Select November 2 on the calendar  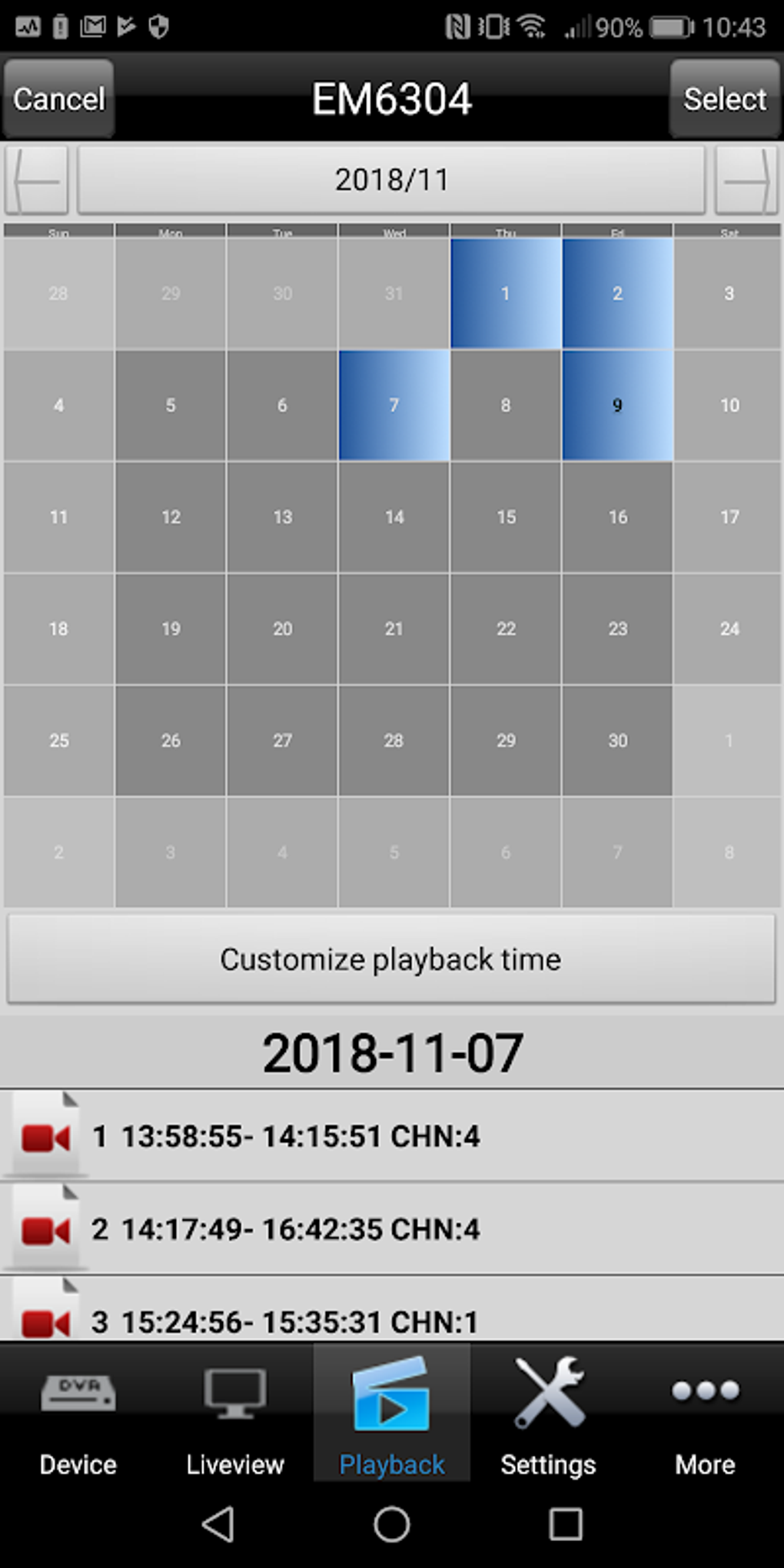pos(617,293)
